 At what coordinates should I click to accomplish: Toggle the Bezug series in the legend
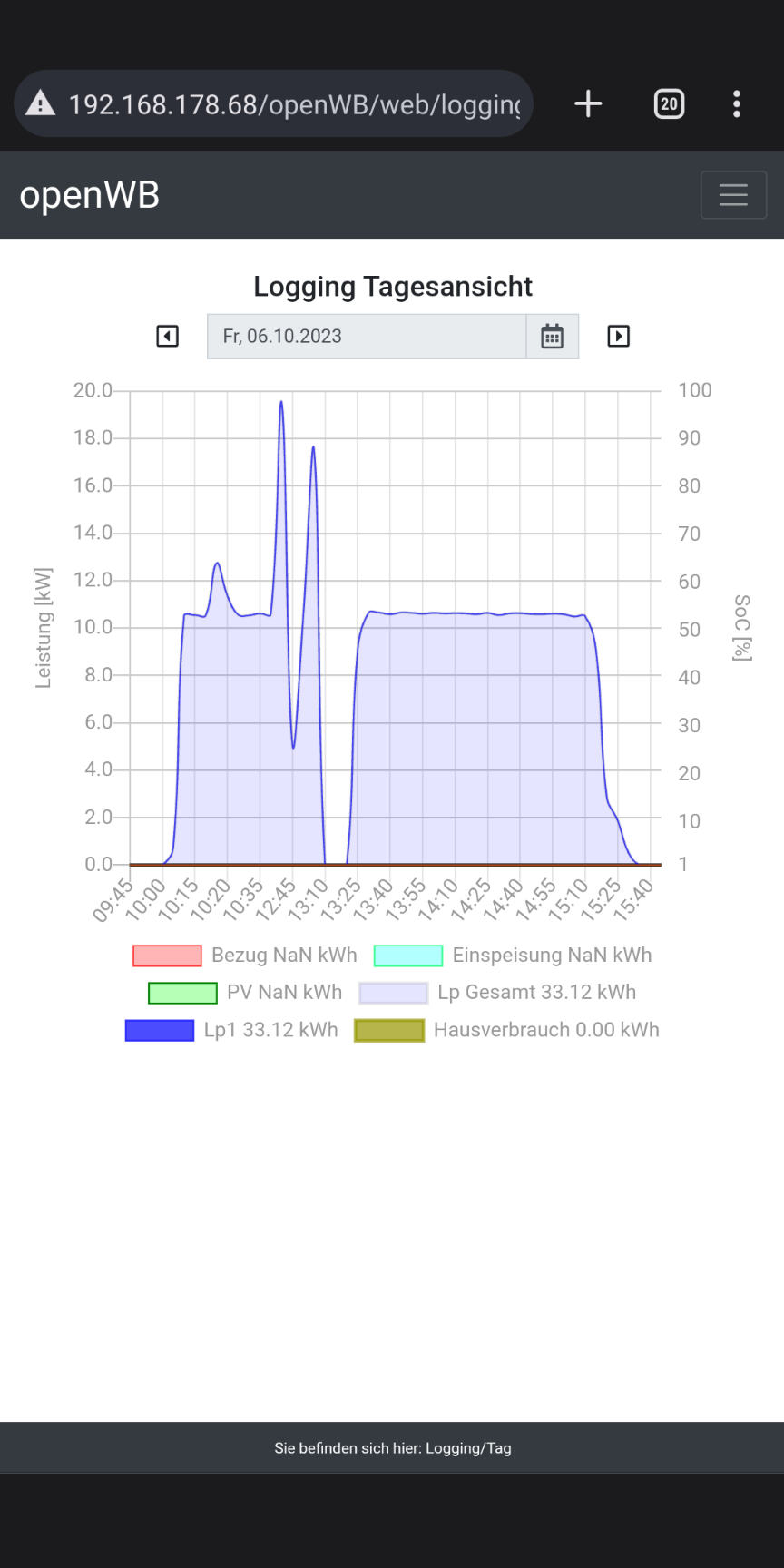click(245, 955)
